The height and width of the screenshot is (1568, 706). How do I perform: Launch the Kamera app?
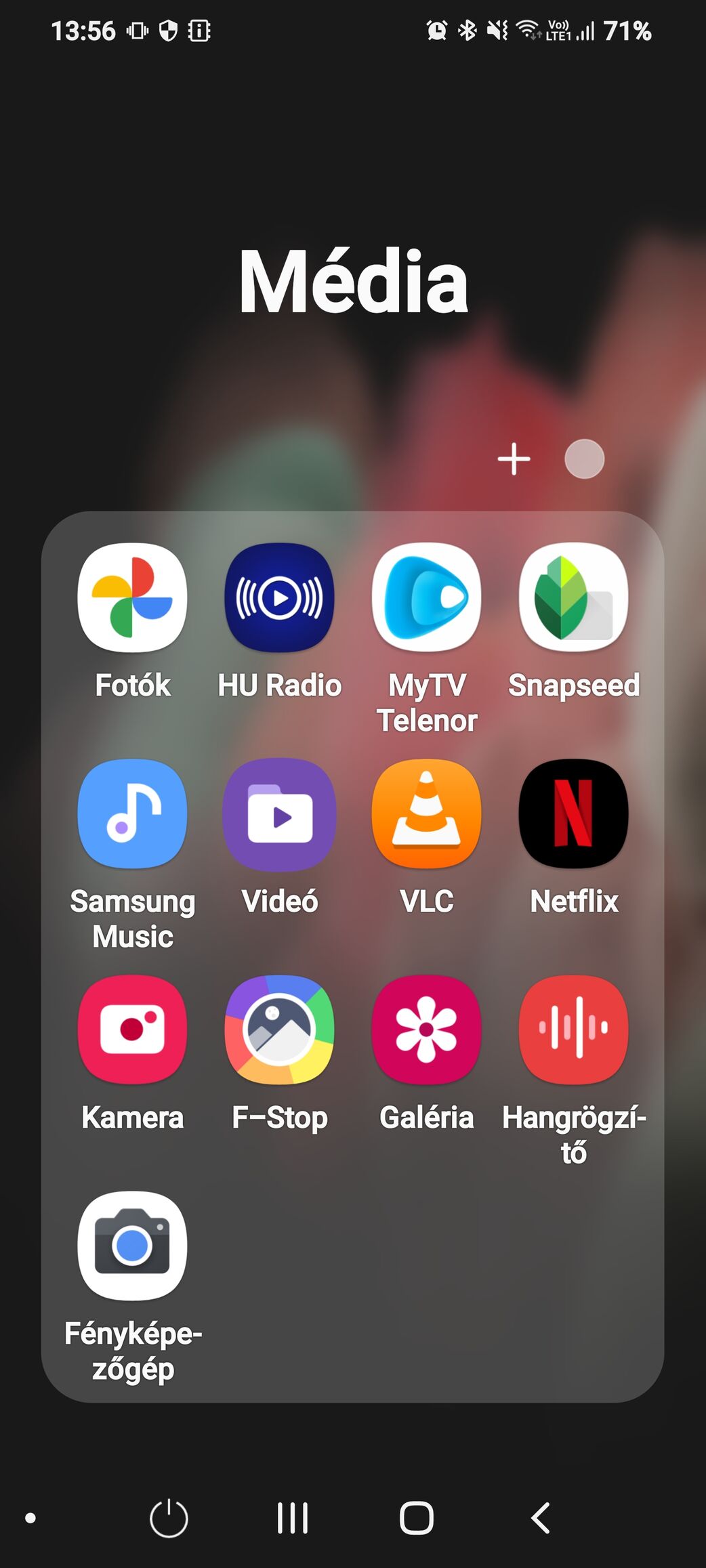point(132,1030)
